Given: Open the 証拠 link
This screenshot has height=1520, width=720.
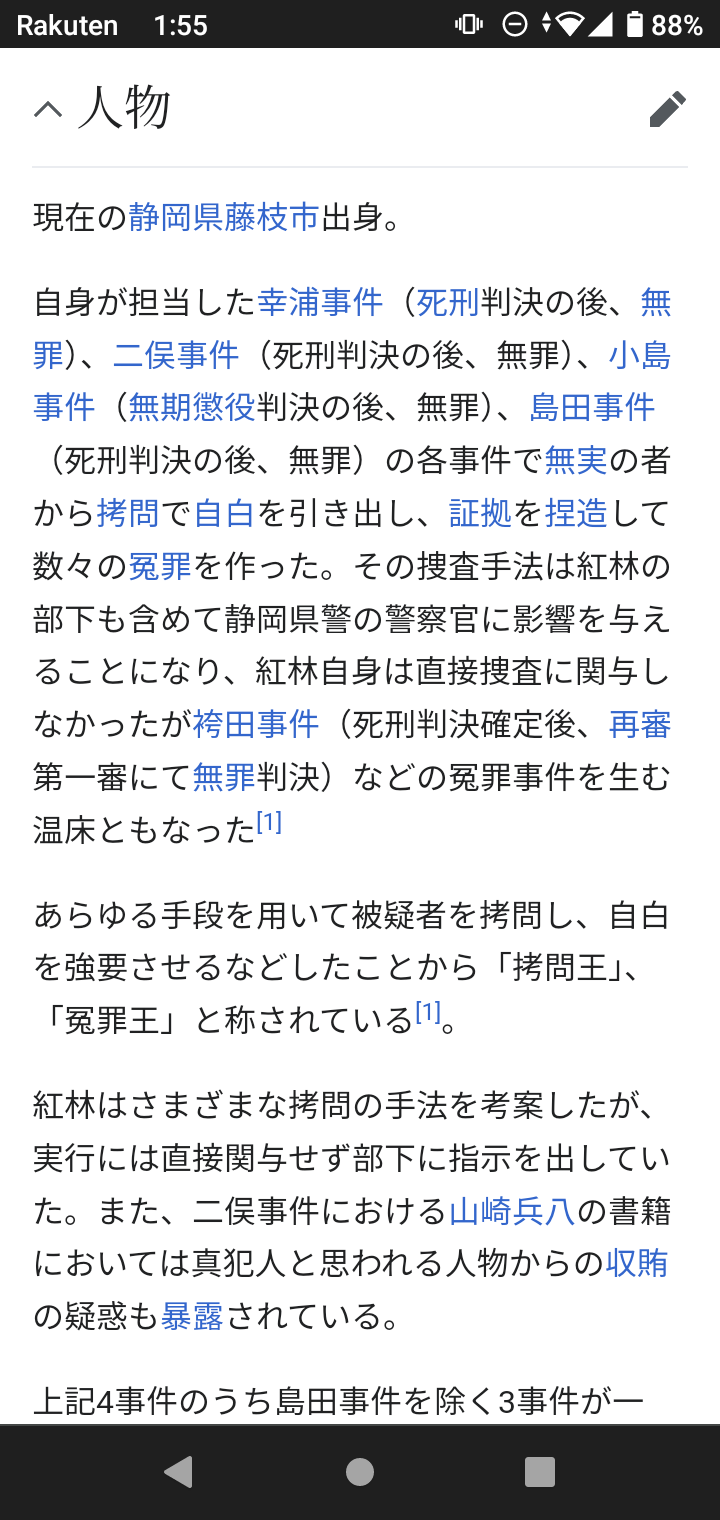Looking at the screenshot, I should tap(480, 513).
